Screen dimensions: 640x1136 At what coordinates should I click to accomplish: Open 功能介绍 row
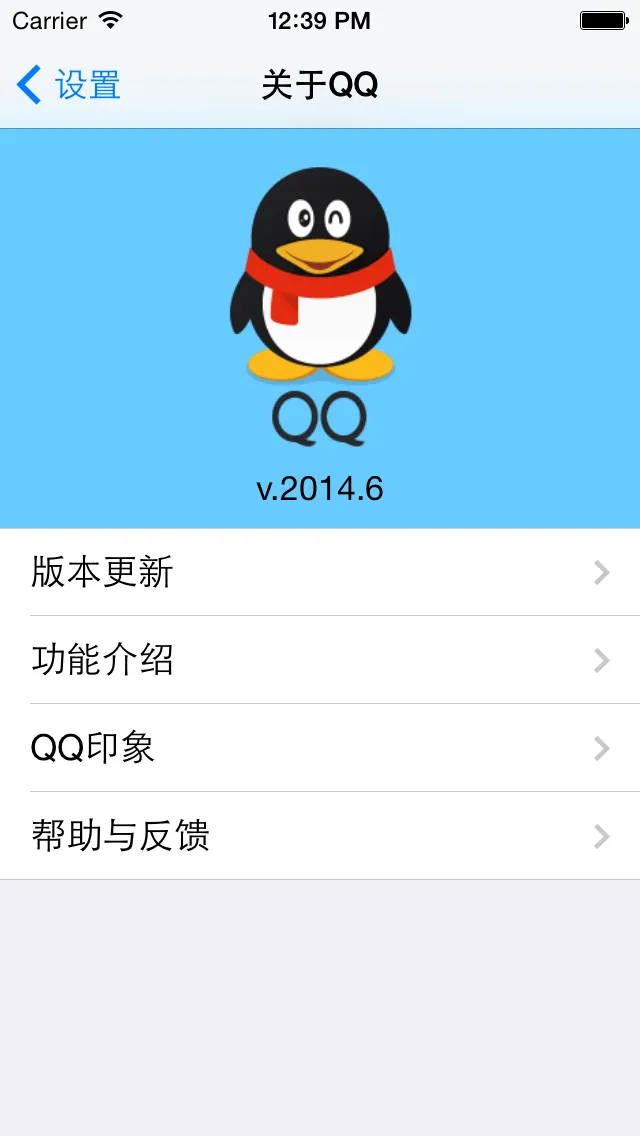tap(320, 660)
